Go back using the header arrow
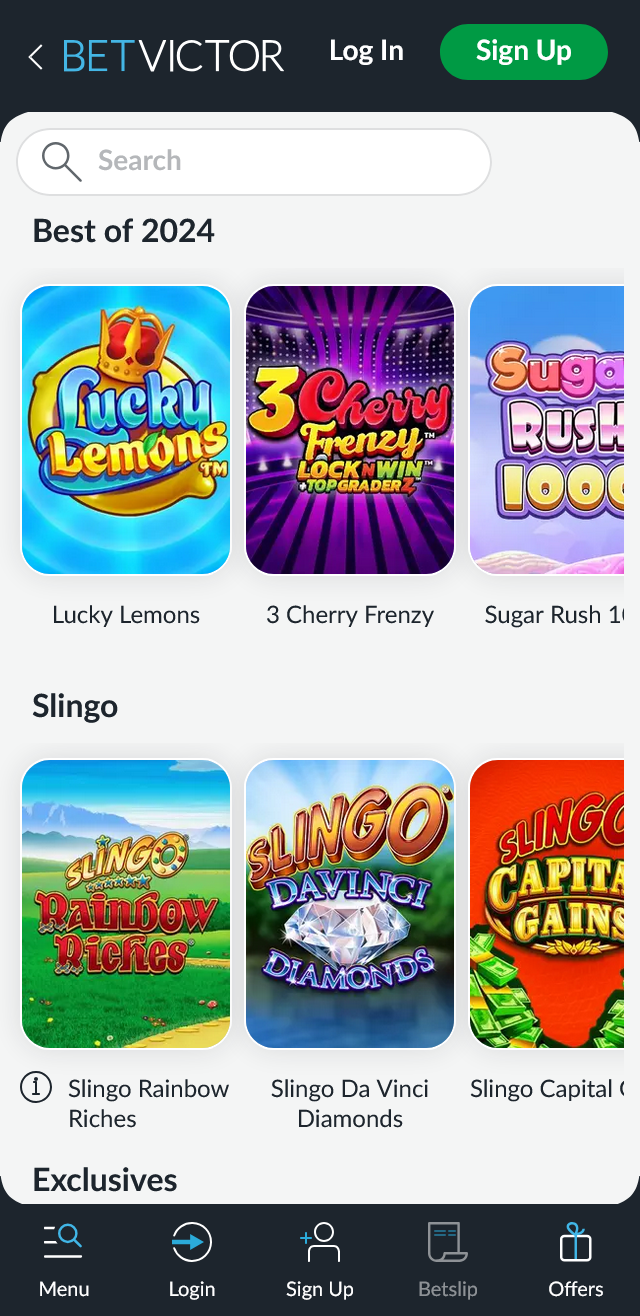The height and width of the screenshot is (1316, 640). pyautogui.click(x=36, y=56)
